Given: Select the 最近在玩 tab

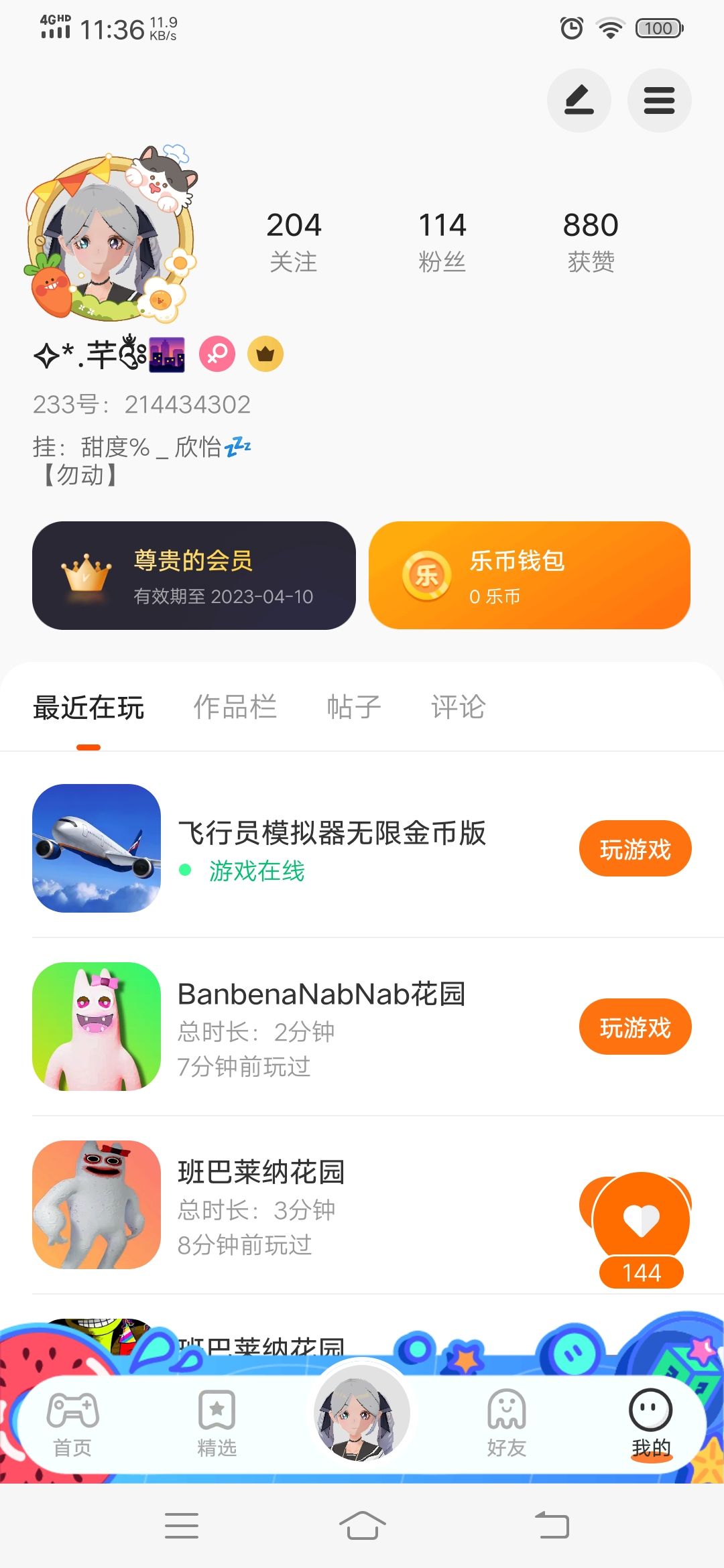Looking at the screenshot, I should (x=88, y=708).
